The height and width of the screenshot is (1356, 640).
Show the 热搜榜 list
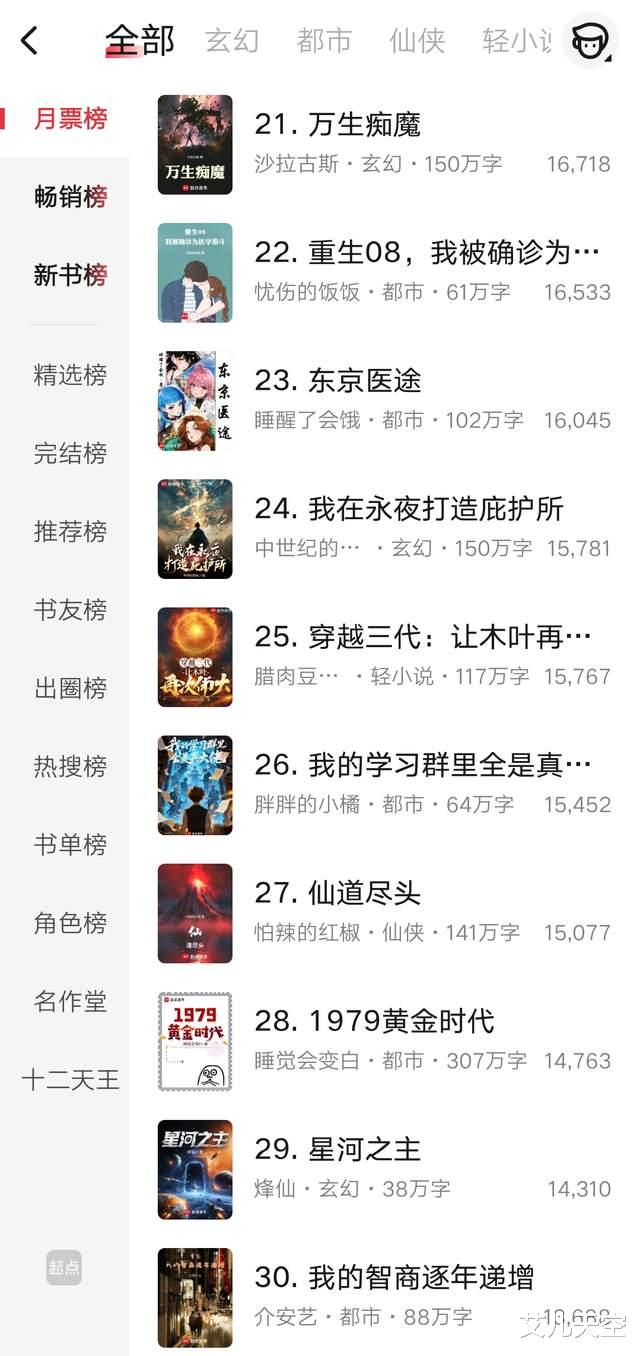(70, 767)
